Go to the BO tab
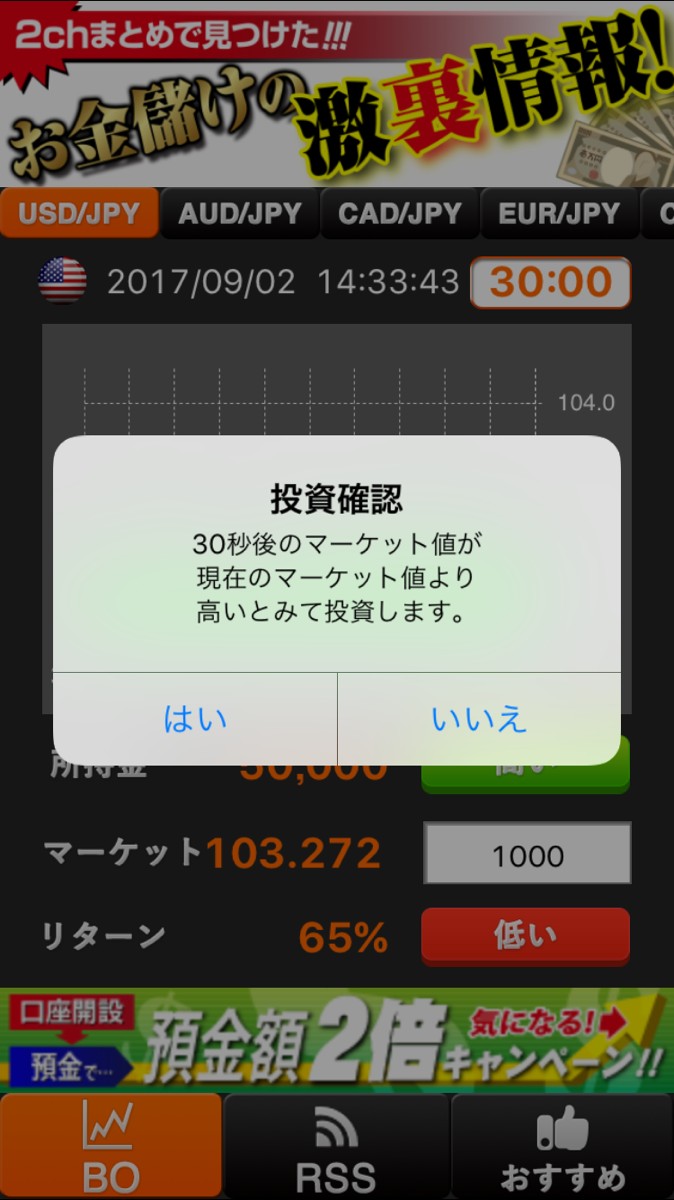 click(111, 1146)
